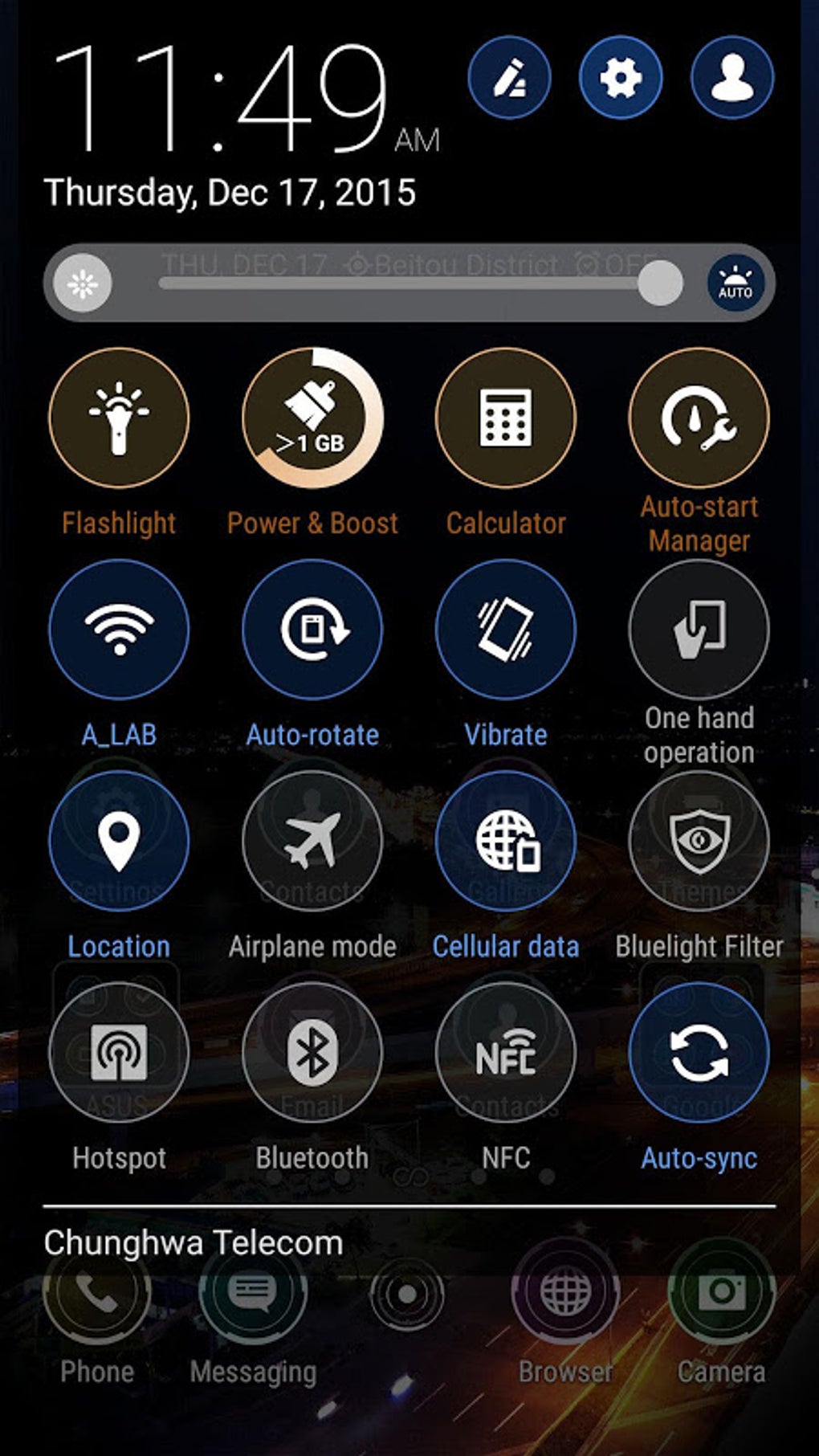819x1456 pixels.
Task: Toggle the A_LAB Wi-Fi tile
Action: pos(119,629)
